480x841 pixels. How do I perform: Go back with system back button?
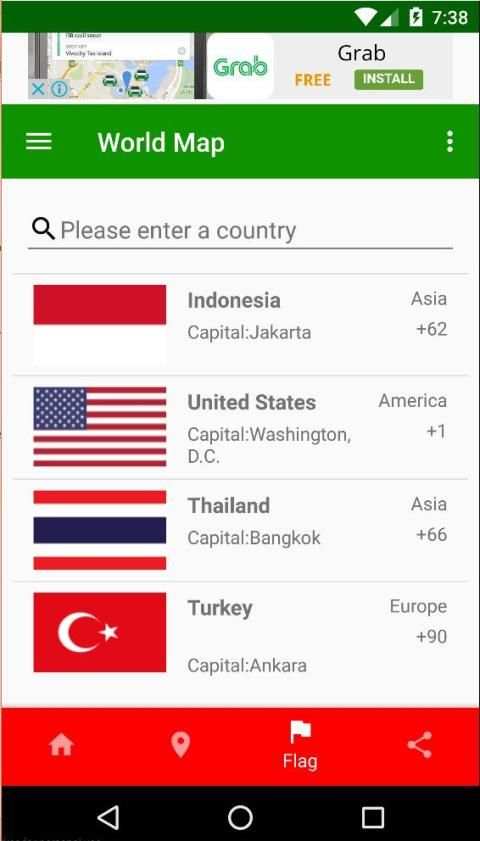[x=109, y=818]
